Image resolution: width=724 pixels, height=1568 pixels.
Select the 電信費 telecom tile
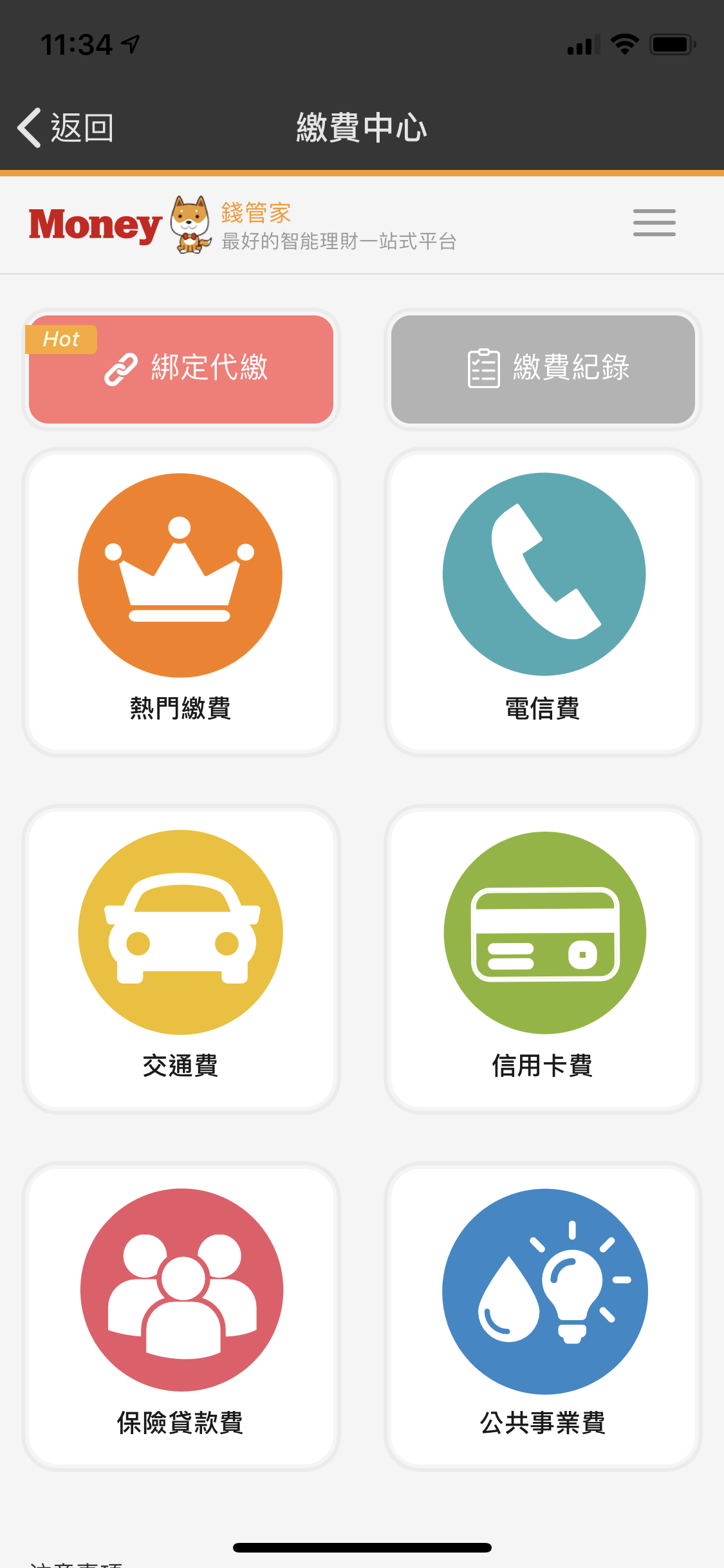click(x=543, y=602)
